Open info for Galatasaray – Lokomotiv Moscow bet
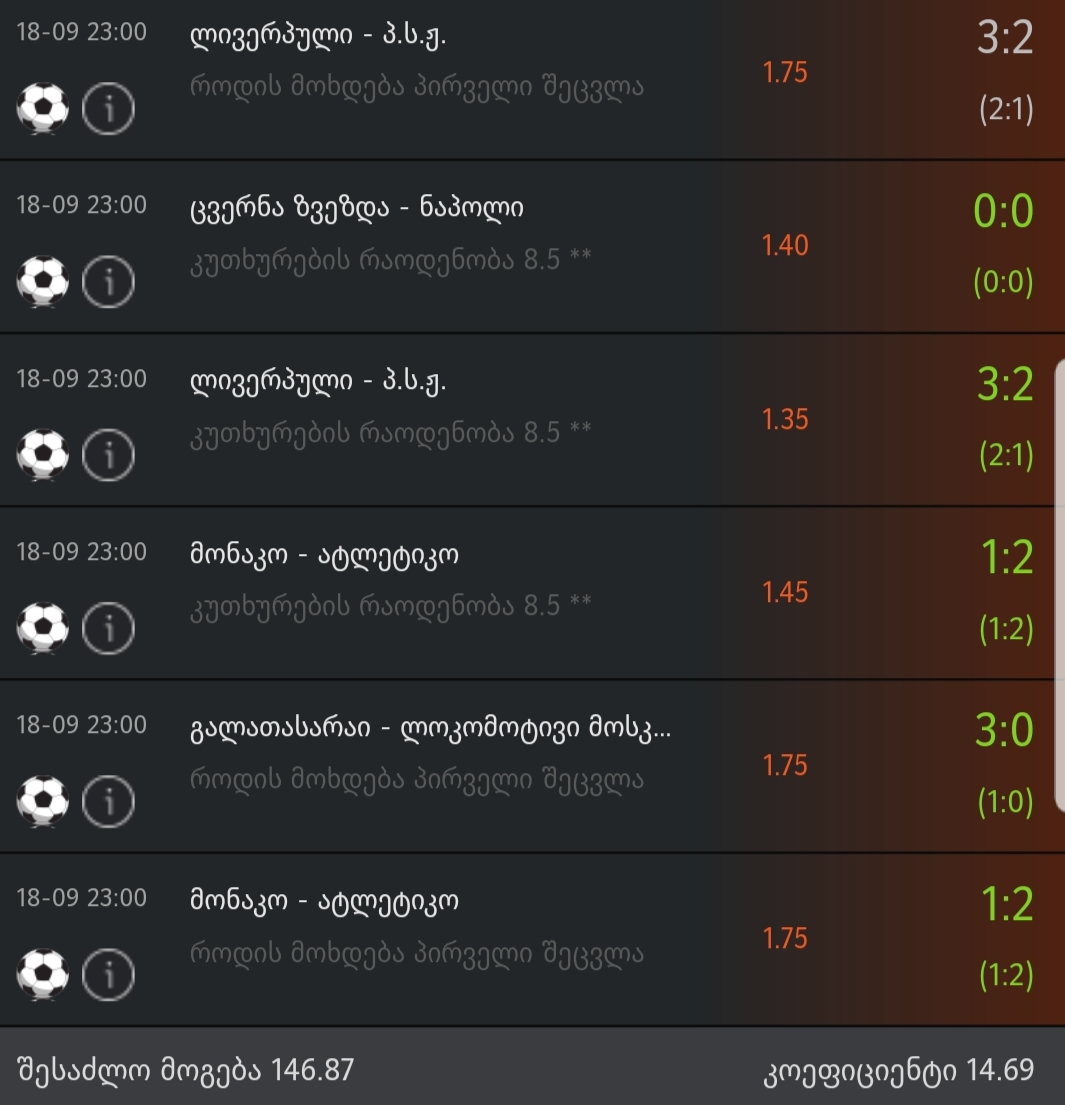Screen dimensions: 1065x1105 point(108,801)
